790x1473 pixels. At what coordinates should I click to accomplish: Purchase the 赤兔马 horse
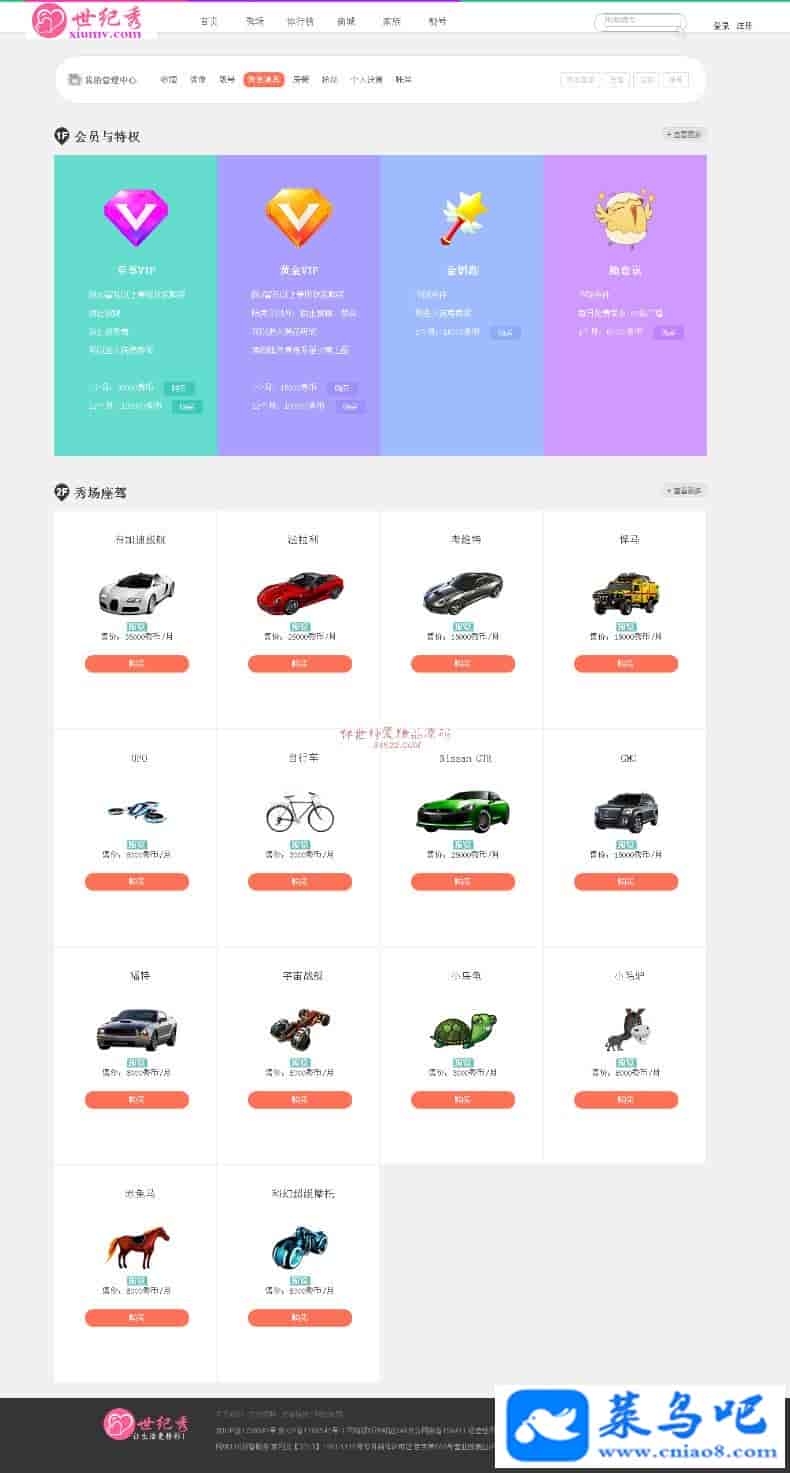pos(137,1318)
